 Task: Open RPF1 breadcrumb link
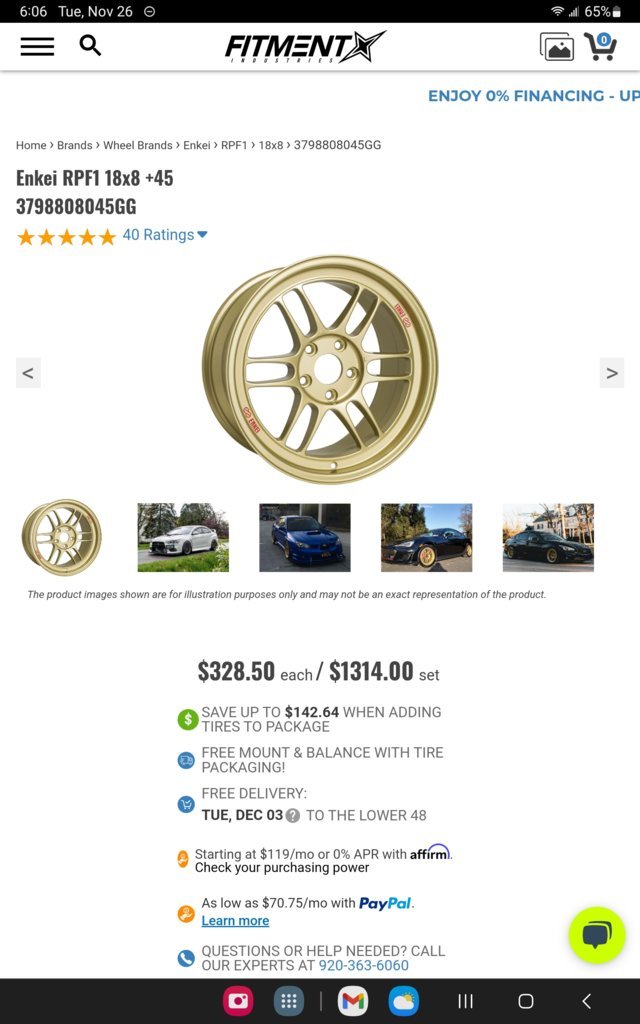234,145
